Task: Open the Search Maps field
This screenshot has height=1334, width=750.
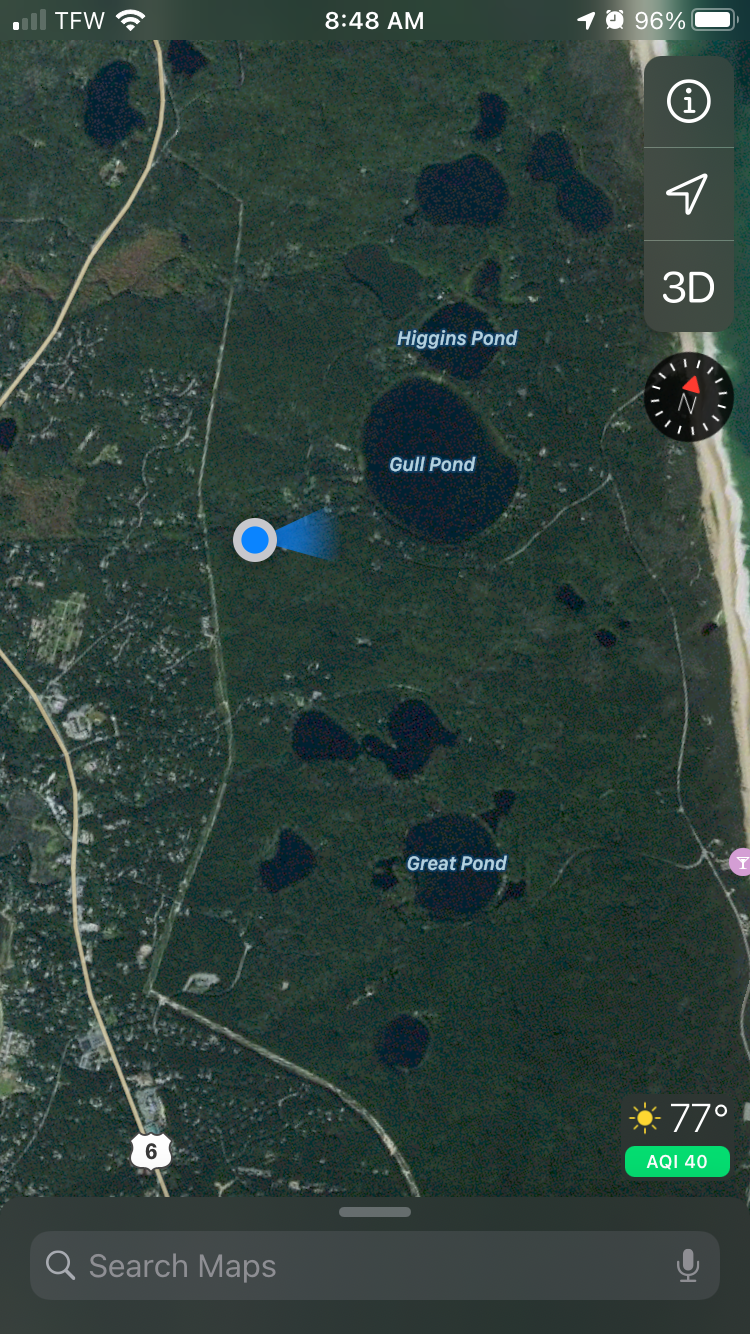Action: point(375,1266)
